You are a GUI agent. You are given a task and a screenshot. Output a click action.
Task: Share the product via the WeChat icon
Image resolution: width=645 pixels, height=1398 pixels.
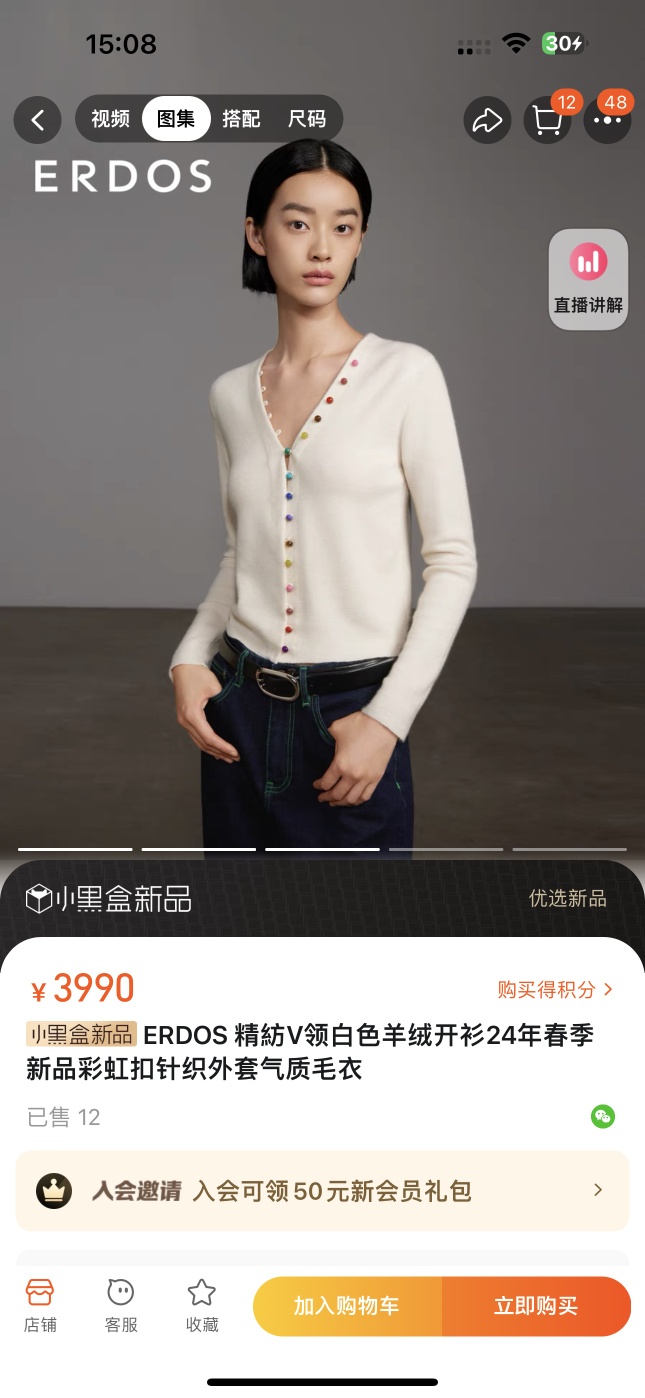pyautogui.click(x=602, y=1117)
